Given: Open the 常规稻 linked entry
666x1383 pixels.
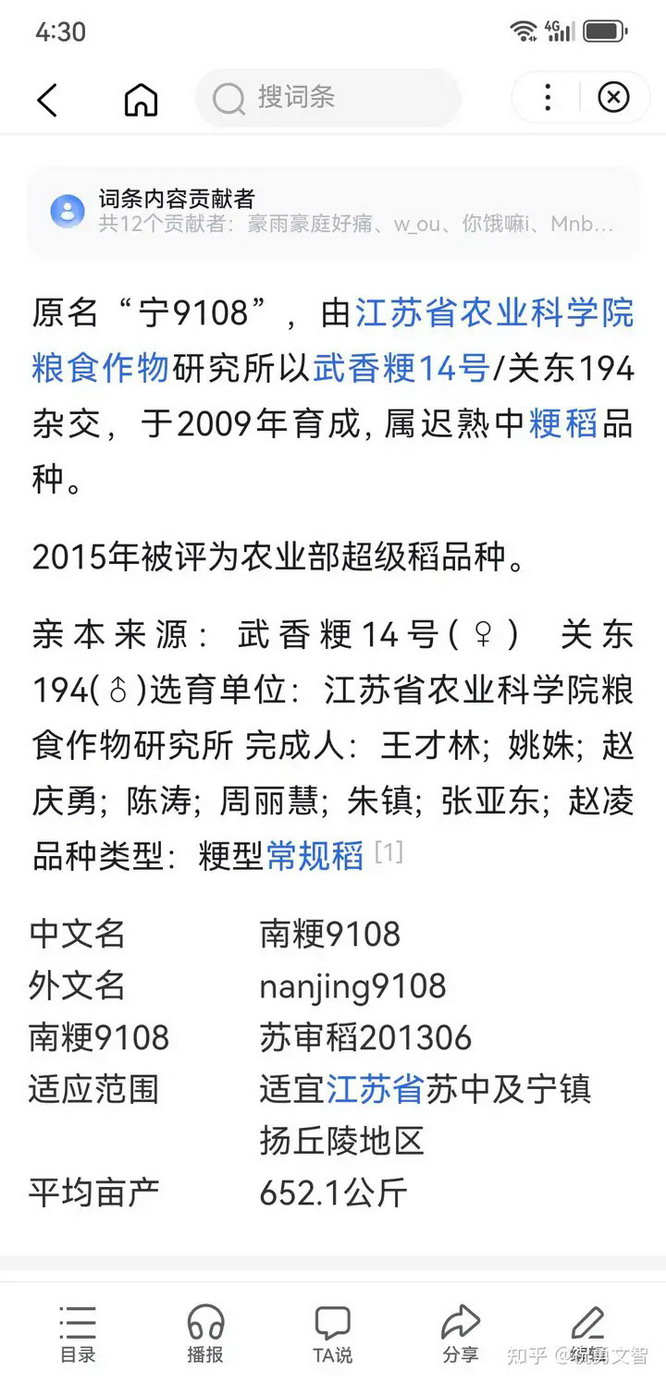Looking at the screenshot, I should (314, 856).
